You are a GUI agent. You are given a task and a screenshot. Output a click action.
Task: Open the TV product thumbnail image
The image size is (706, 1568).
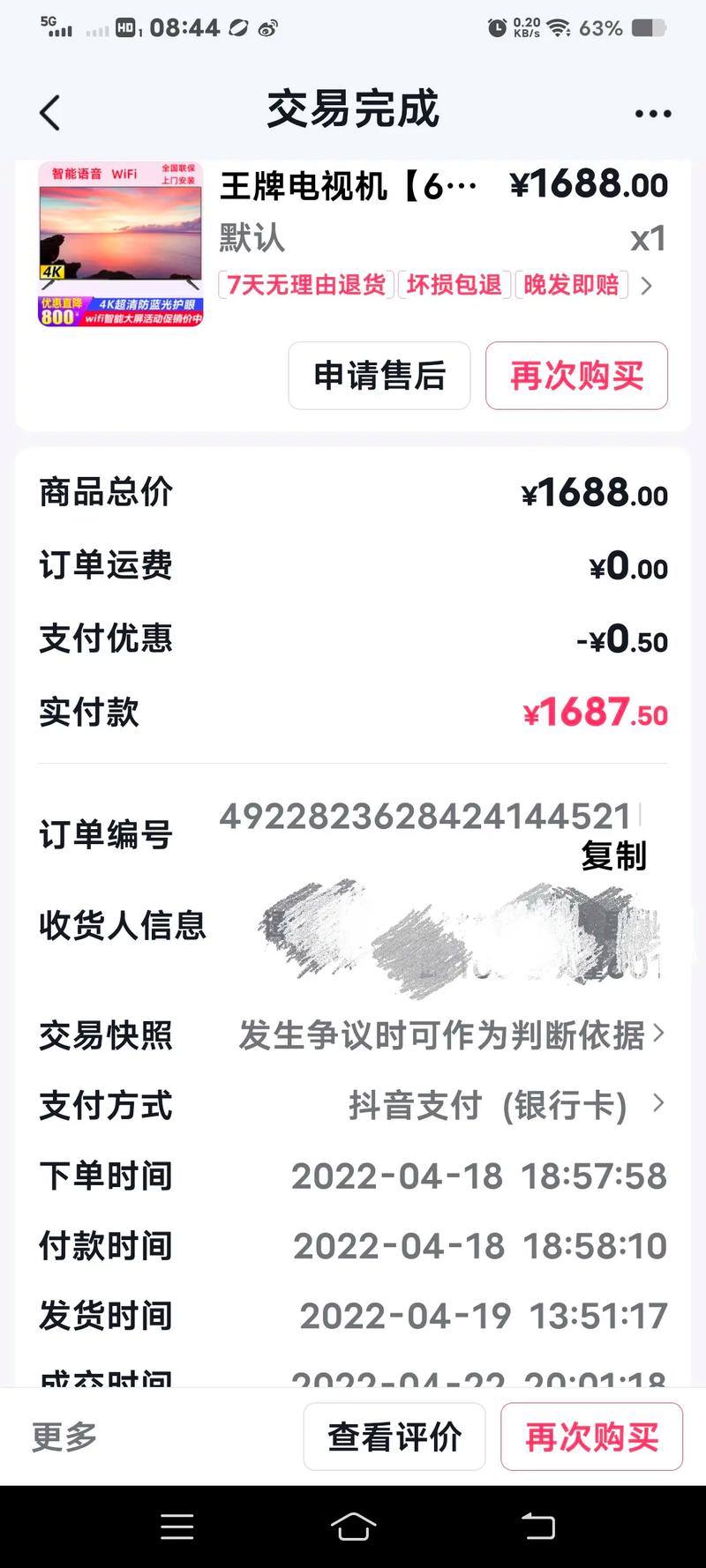120,243
